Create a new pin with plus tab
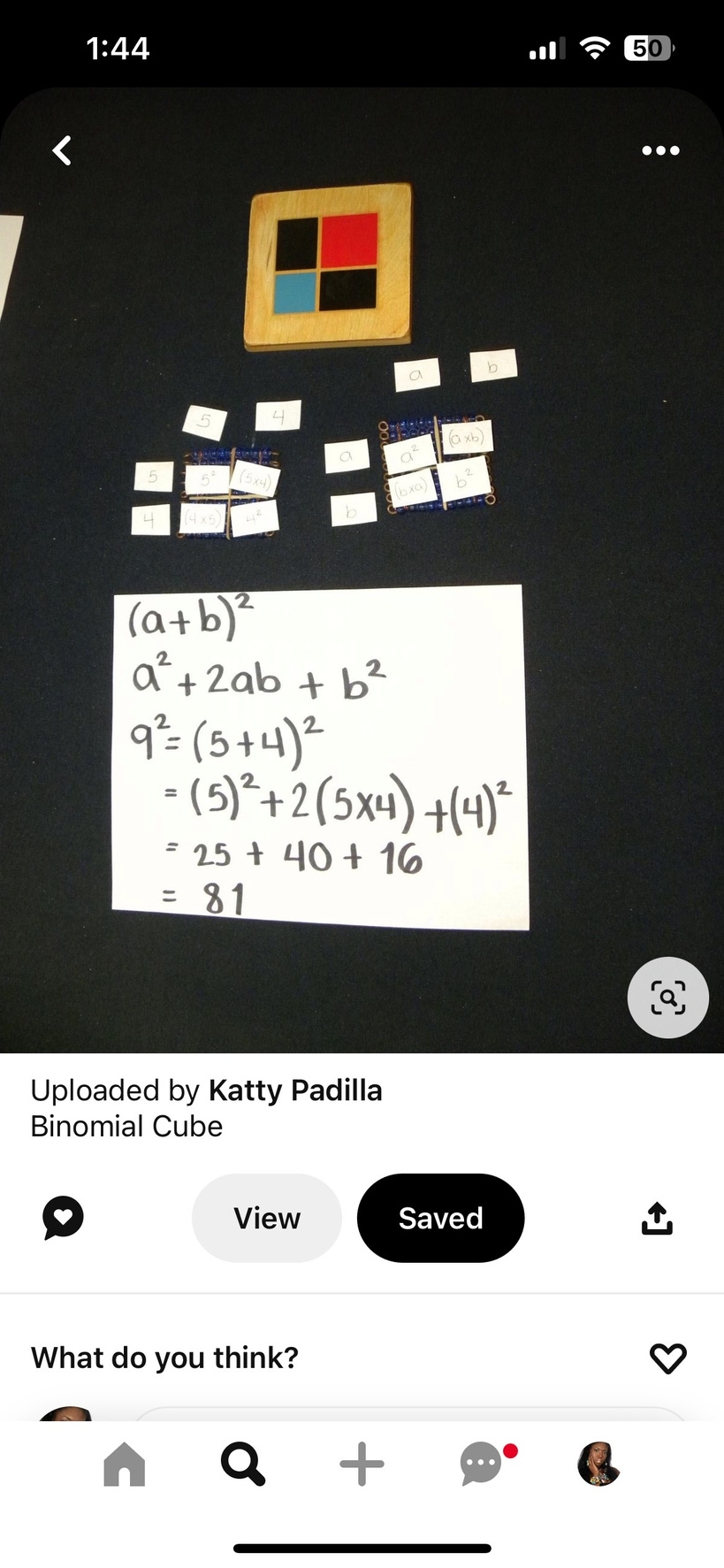Screen dimensions: 724x1568 (362, 1465)
